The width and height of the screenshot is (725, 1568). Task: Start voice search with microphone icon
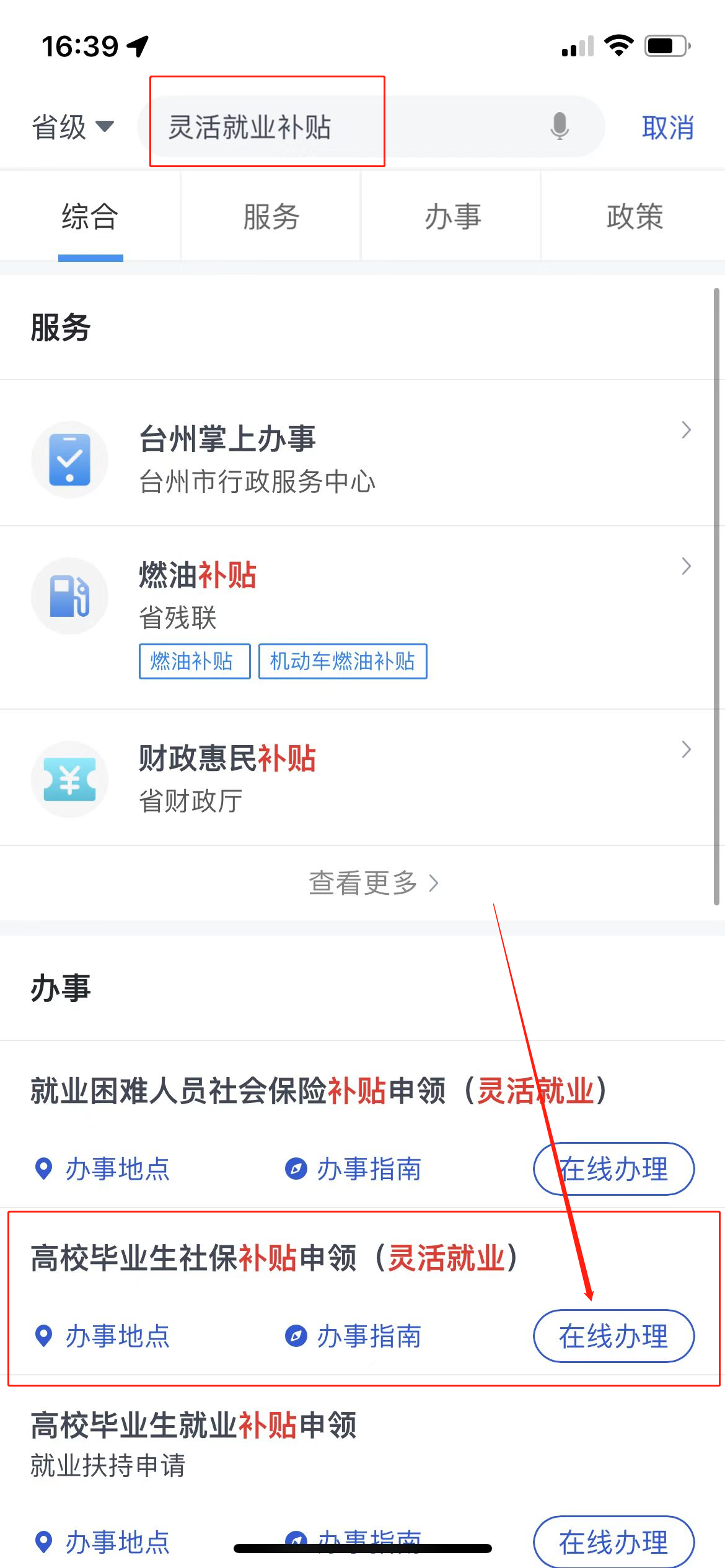pos(559,126)
